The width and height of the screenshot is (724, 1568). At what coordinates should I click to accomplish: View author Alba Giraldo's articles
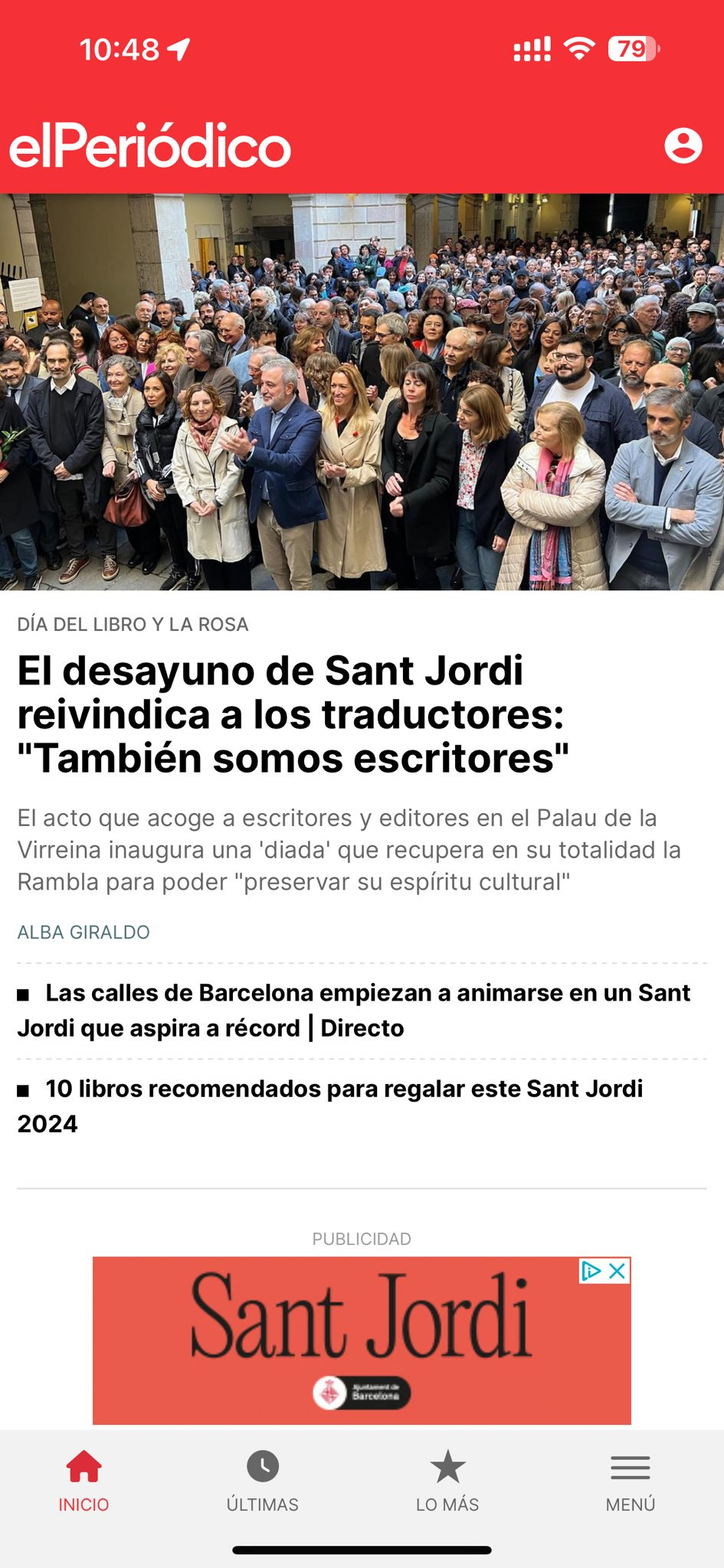tap(84, 932)
